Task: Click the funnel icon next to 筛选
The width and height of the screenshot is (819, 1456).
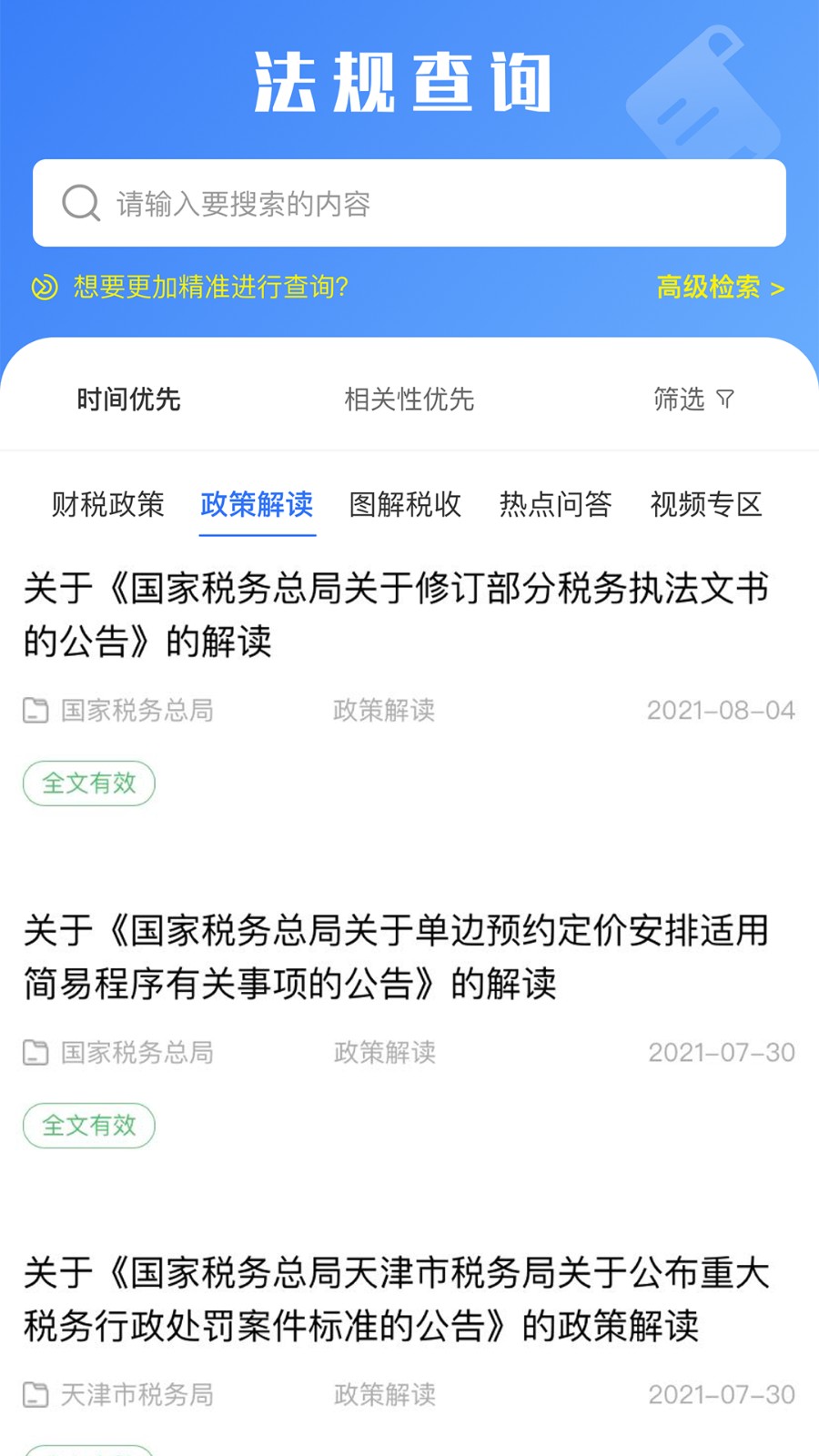Action: click(x=725, y=399)
